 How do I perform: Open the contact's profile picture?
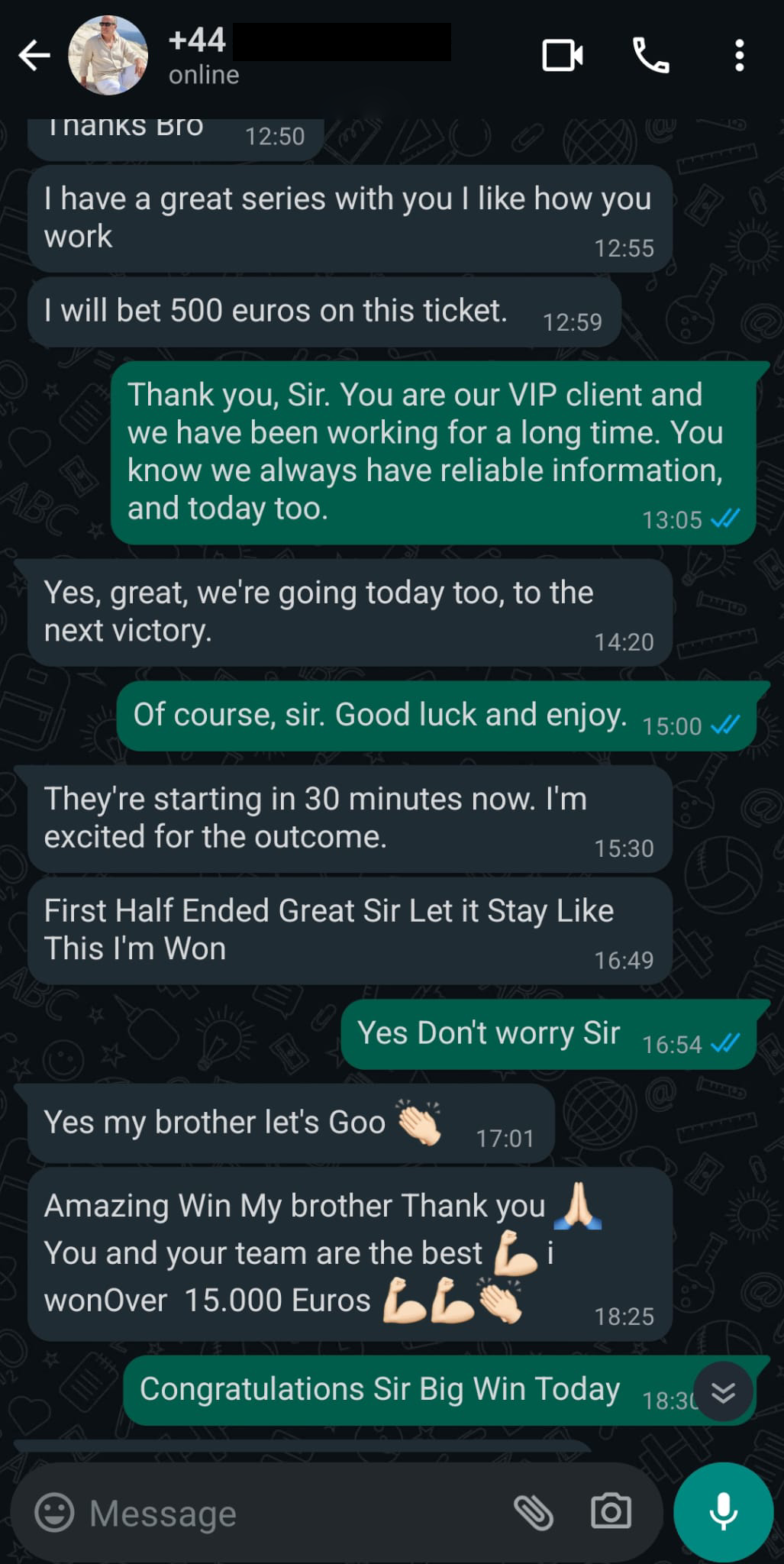point(108,56)
